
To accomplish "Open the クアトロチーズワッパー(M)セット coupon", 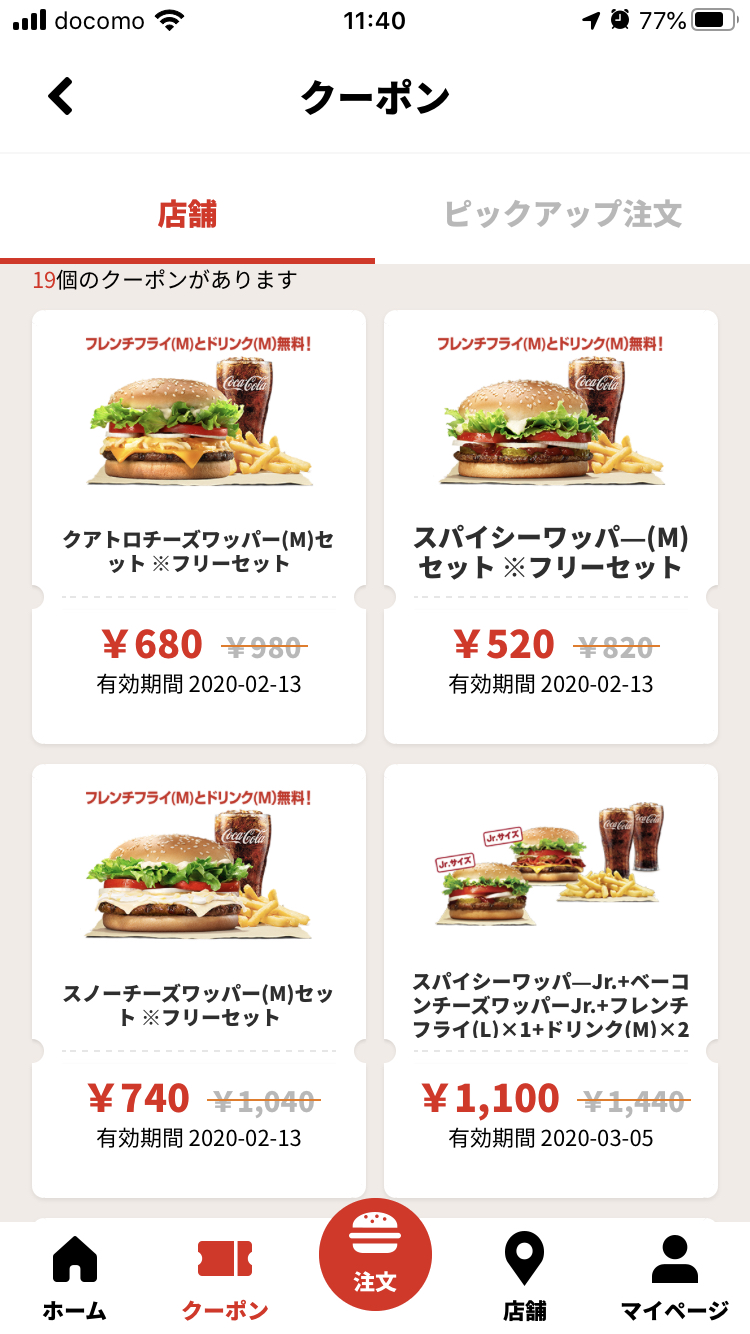I will [199, 527].
